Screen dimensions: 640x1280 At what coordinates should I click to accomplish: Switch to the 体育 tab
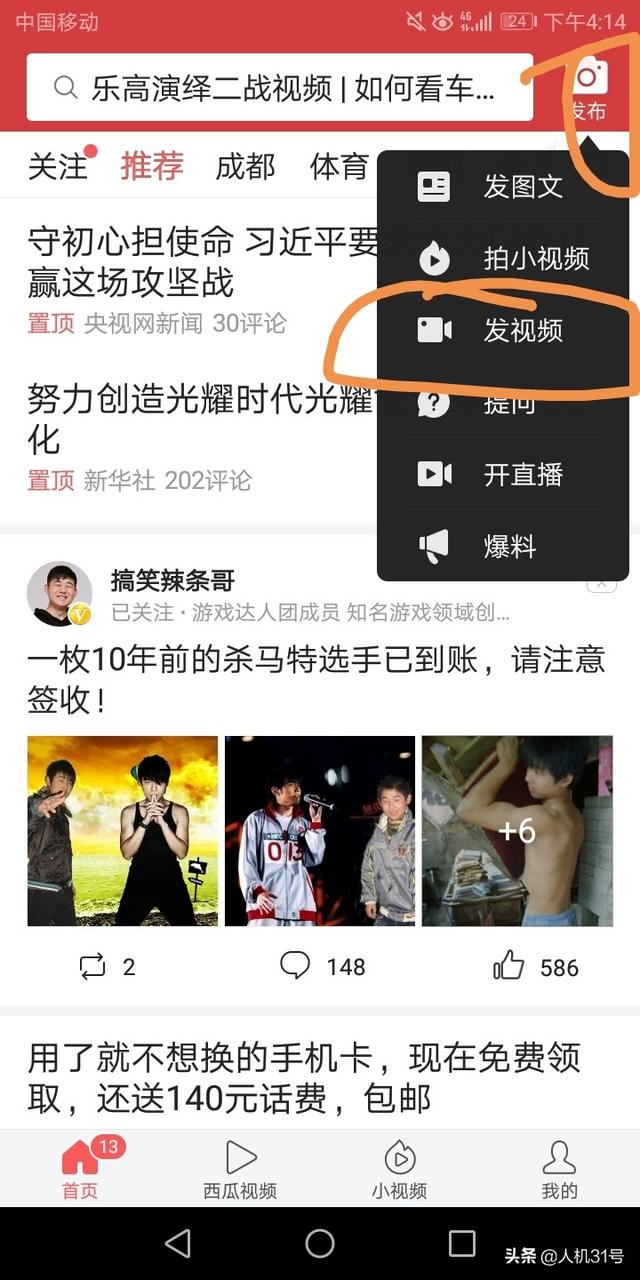click(339, 167)
